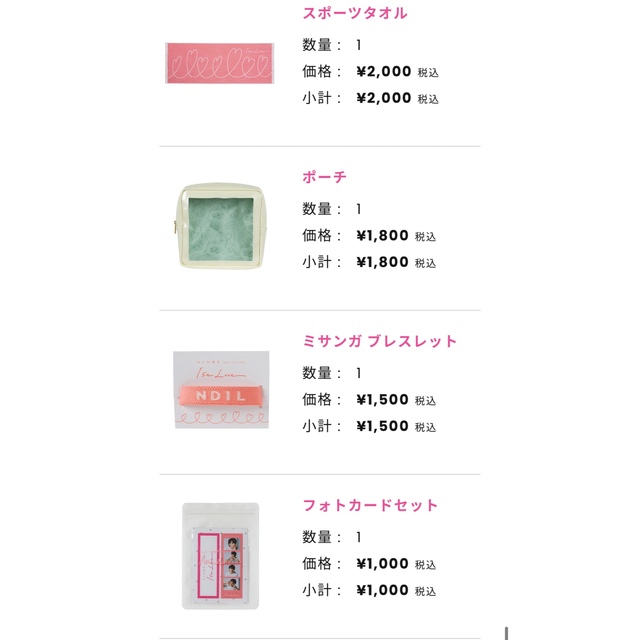640x640 pixels.
Task: Open the スポーツタオル product link
Action: 355,14
